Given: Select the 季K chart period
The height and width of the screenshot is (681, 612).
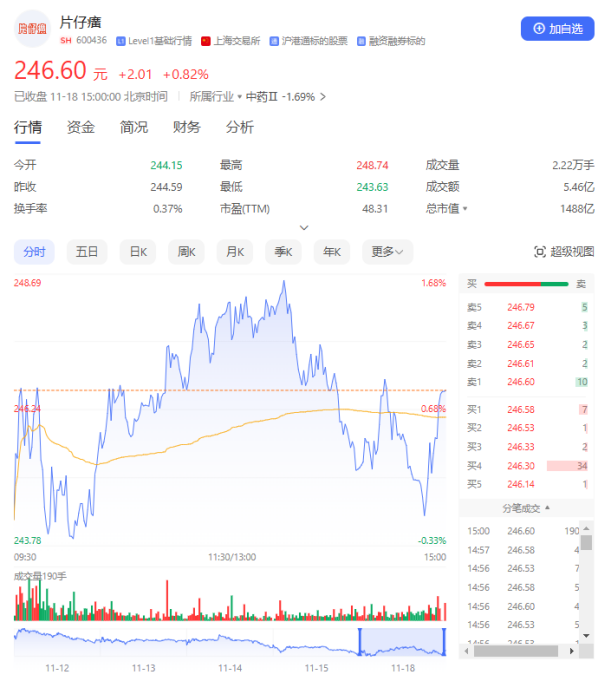Looking at the screenshot, I should click(285, 252).
